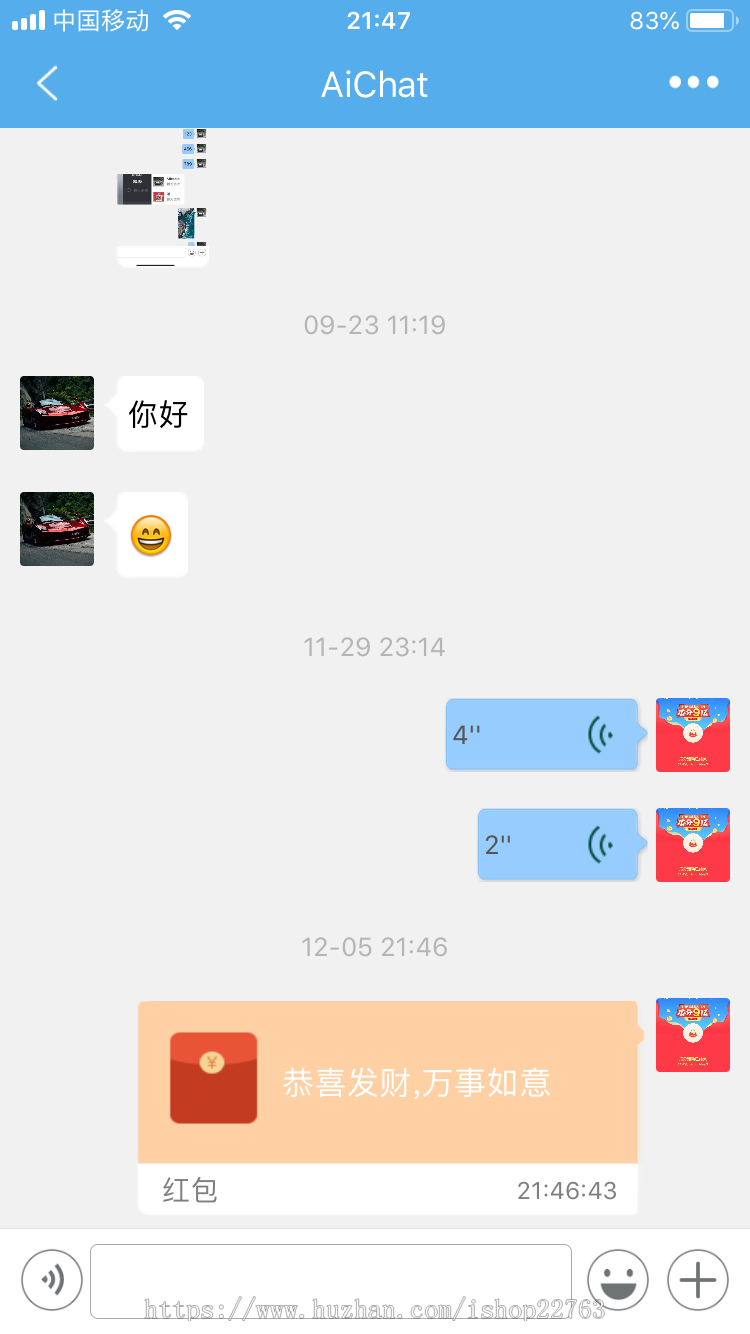Tap the AiChat conversation title
Viewport: 750px width, 1334px height.
click(x=375, y=85)
